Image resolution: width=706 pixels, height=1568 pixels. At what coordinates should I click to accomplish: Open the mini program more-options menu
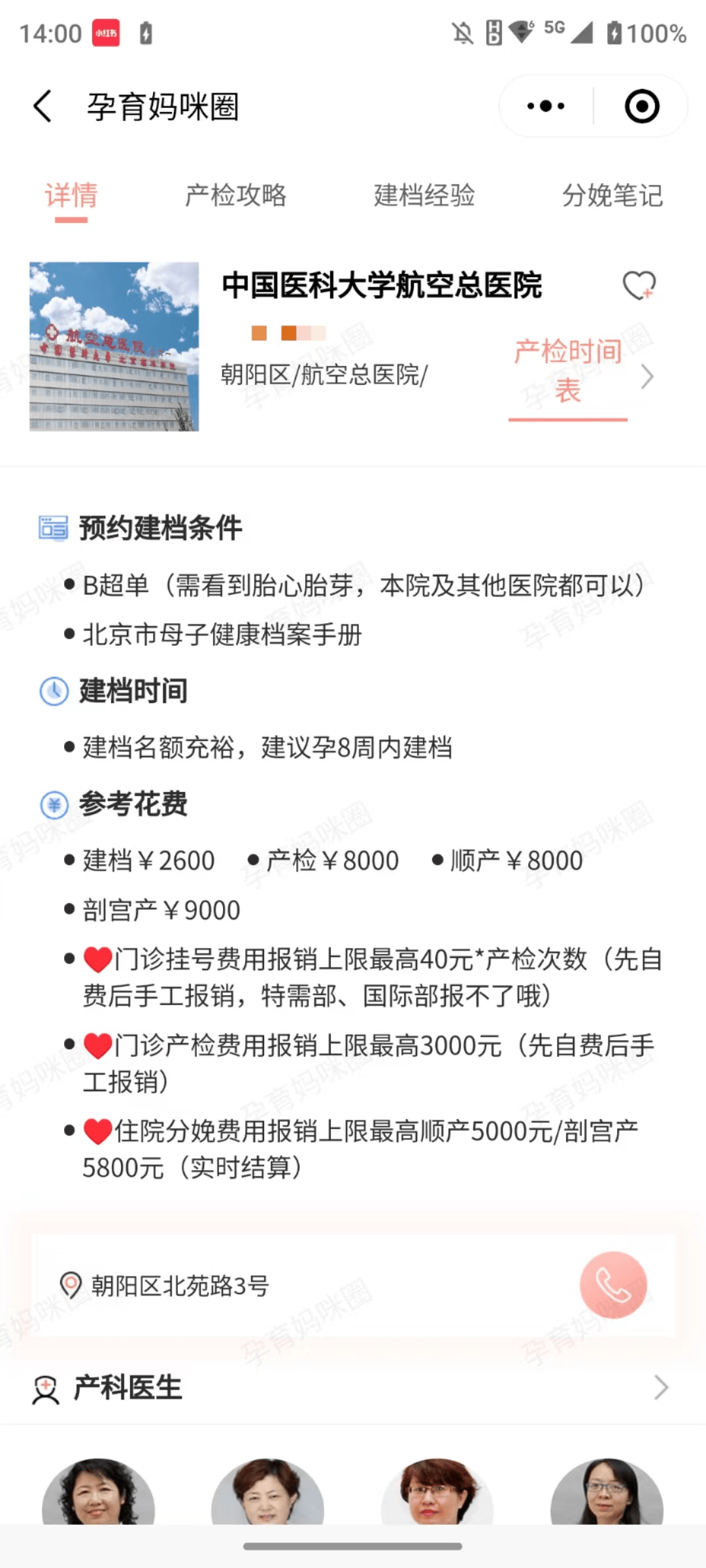coord(546,106)
